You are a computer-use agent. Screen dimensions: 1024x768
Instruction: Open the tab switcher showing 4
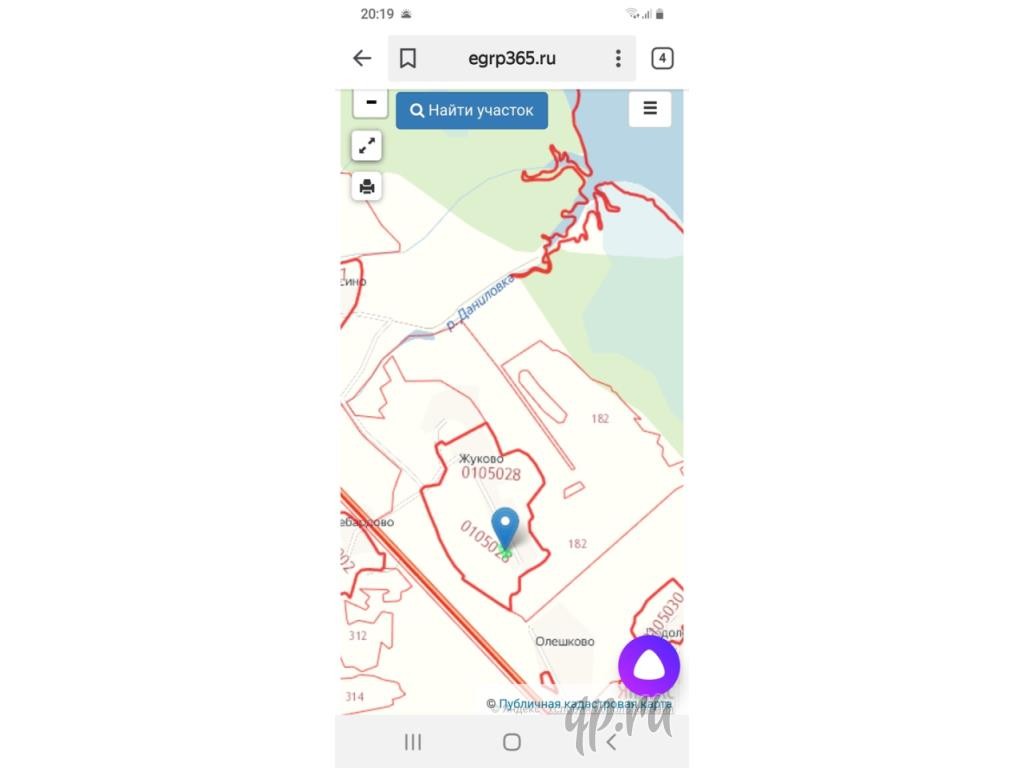click(662, 58)
